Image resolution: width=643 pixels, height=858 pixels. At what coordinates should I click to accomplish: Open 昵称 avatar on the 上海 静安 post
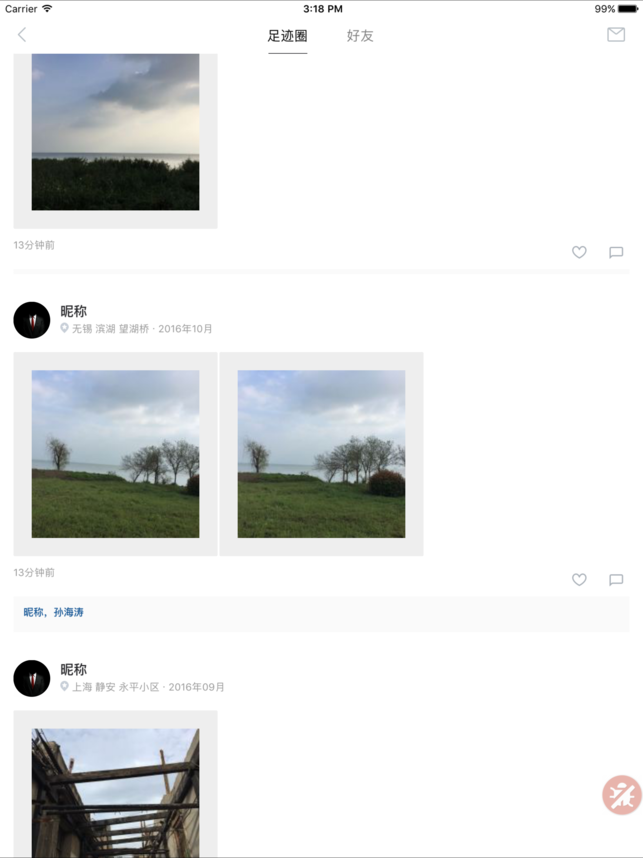[x=32, y=678]
